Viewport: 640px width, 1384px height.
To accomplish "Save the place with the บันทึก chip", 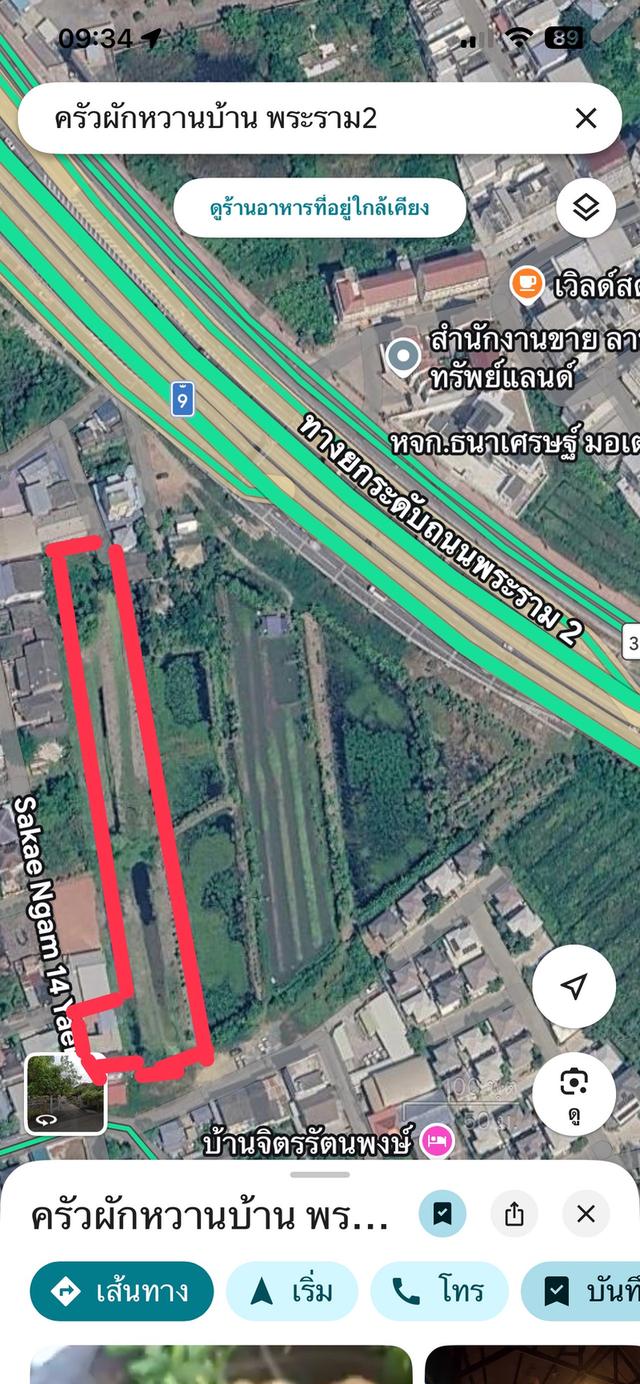I will 585,1291.
